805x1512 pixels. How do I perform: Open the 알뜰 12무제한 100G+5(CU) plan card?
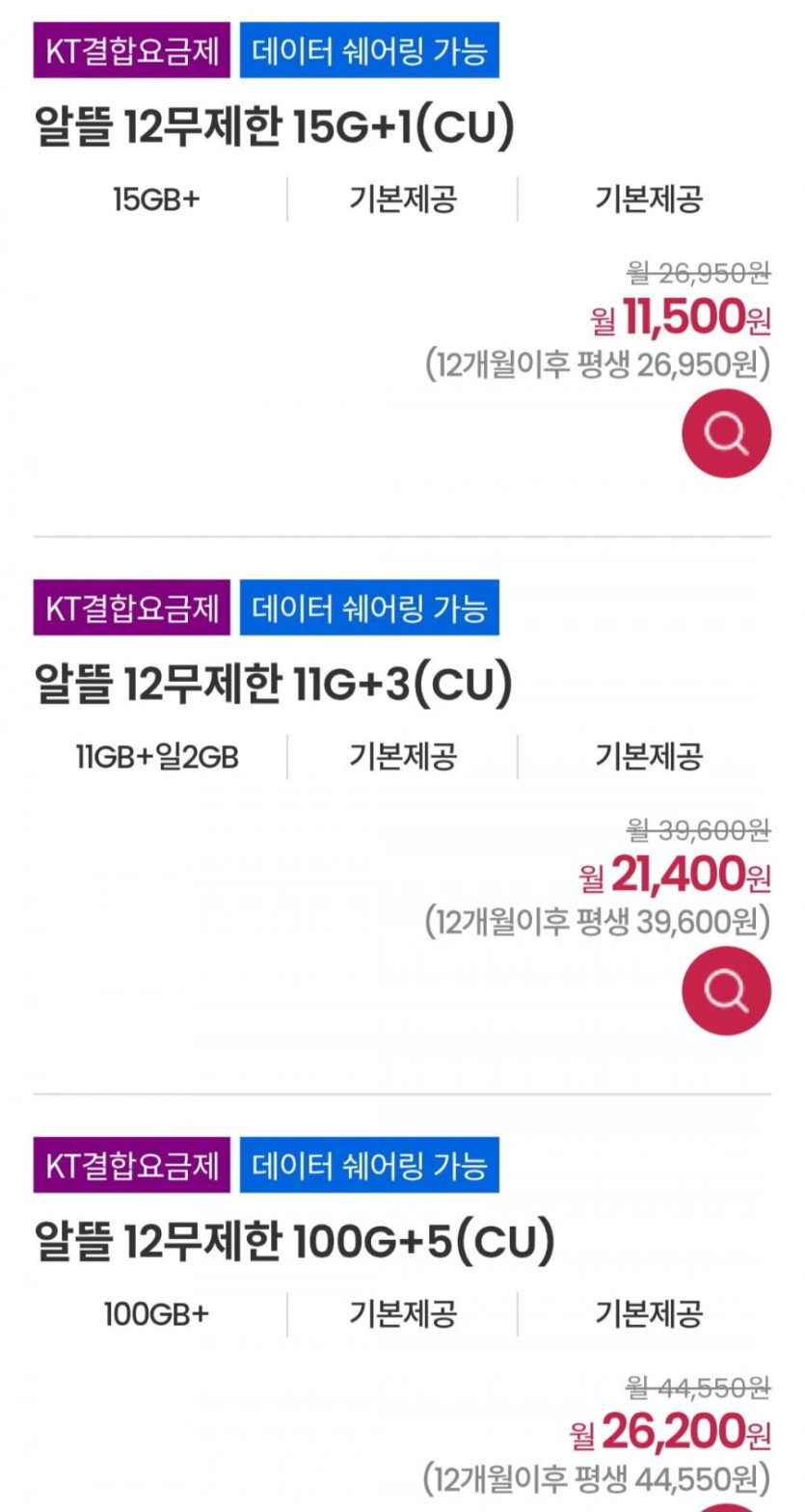[x=294, y=1242]
